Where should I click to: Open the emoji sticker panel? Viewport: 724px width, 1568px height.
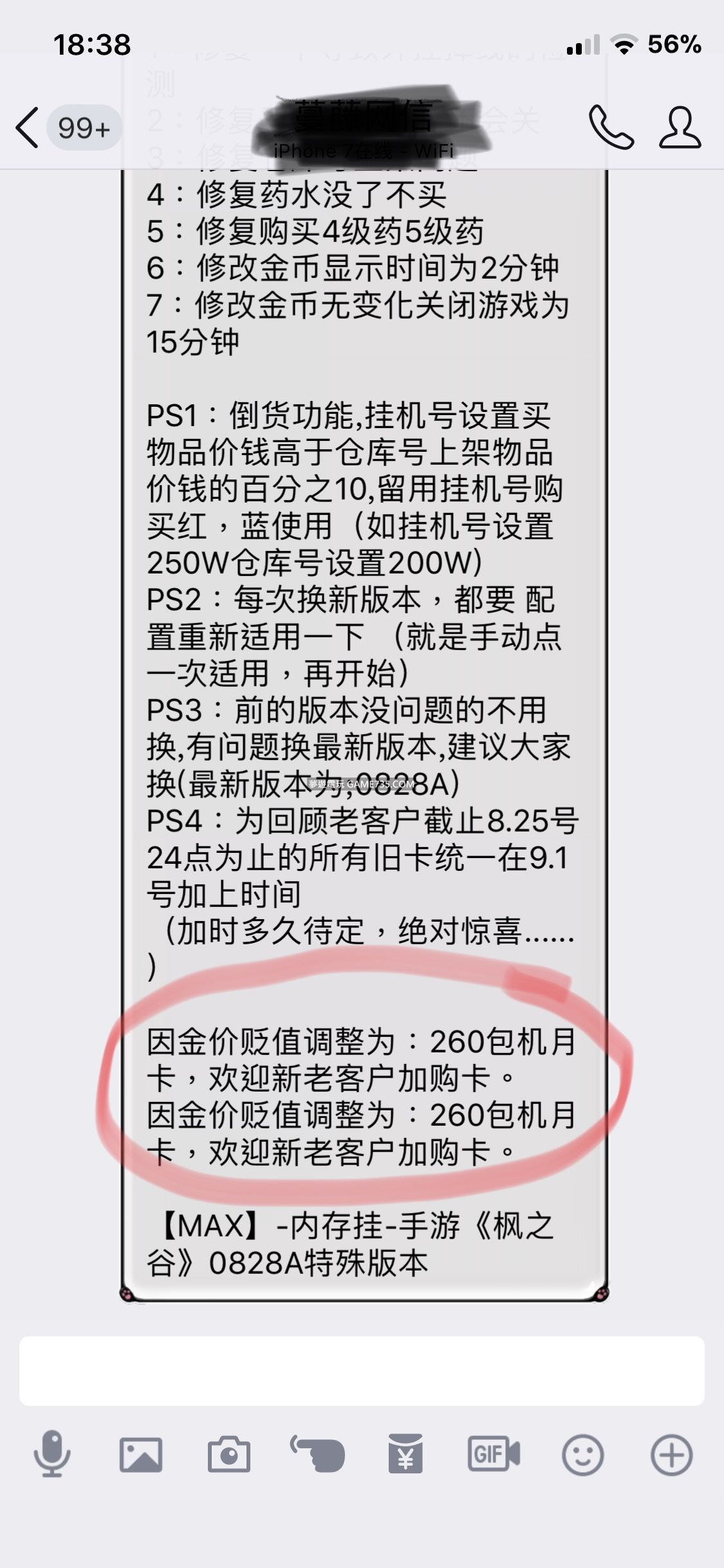582,1454
